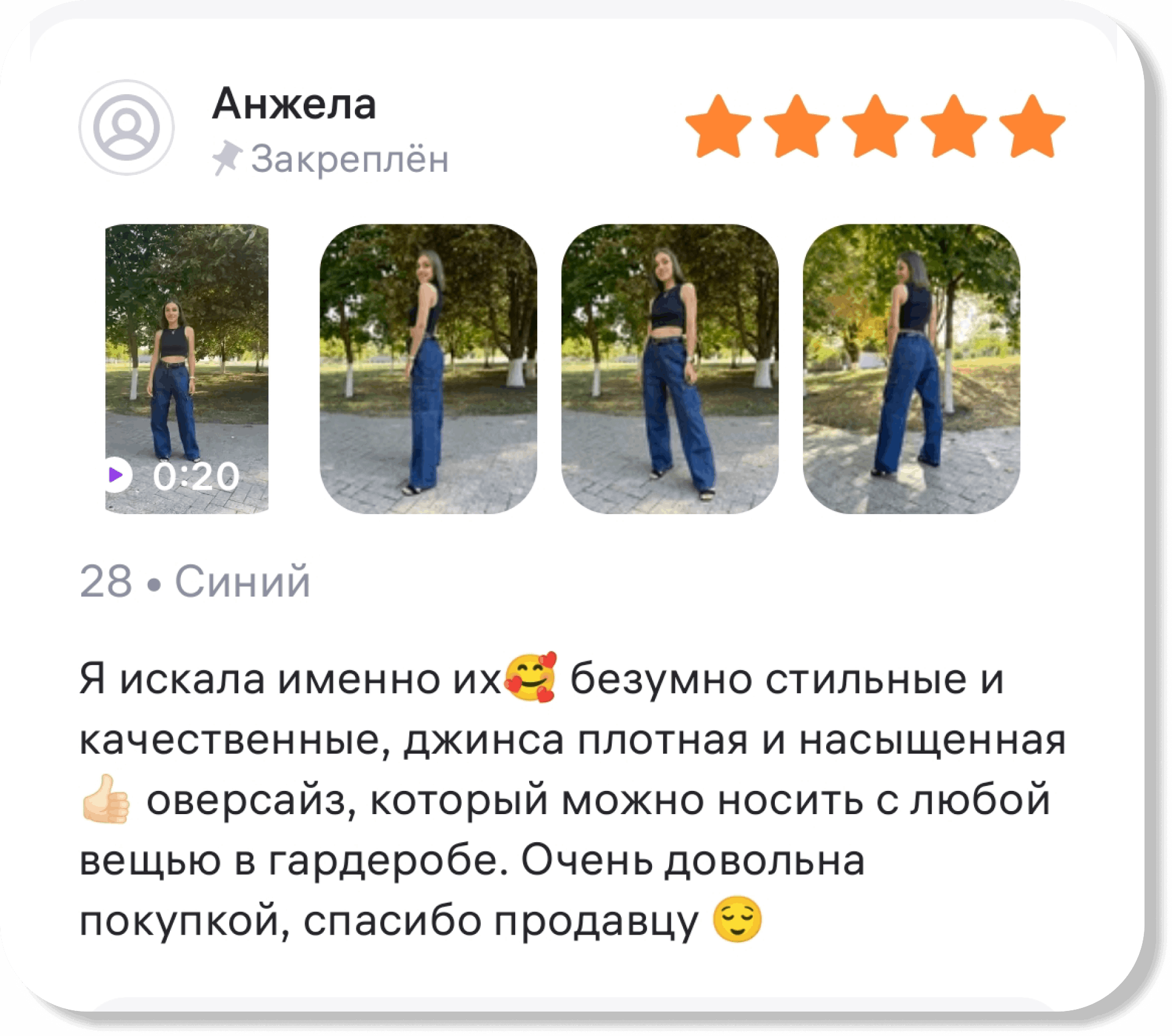This screenshot has height=1036, width=1172.
Task: Open the front-facing review photo between two others
Action: (x=669, y=369)
